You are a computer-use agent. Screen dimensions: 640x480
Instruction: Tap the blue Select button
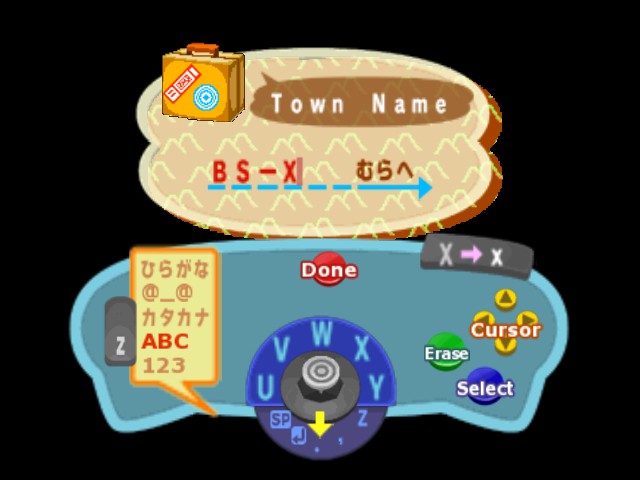484,387
